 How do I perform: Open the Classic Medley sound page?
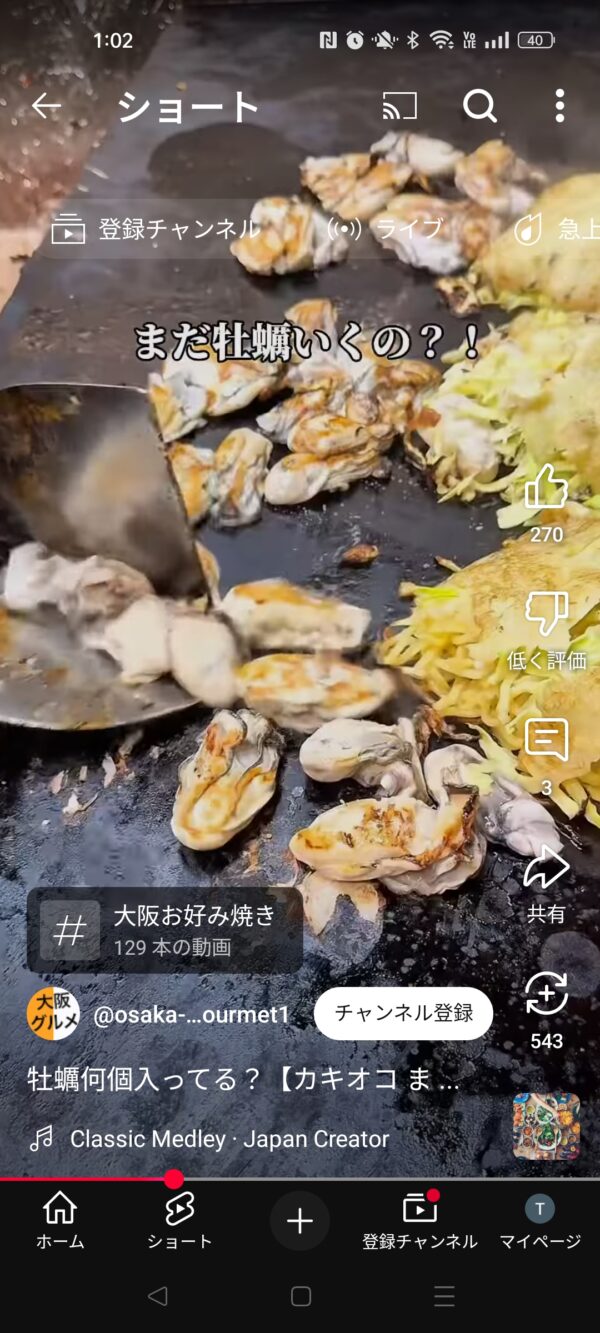[228, 1139]
